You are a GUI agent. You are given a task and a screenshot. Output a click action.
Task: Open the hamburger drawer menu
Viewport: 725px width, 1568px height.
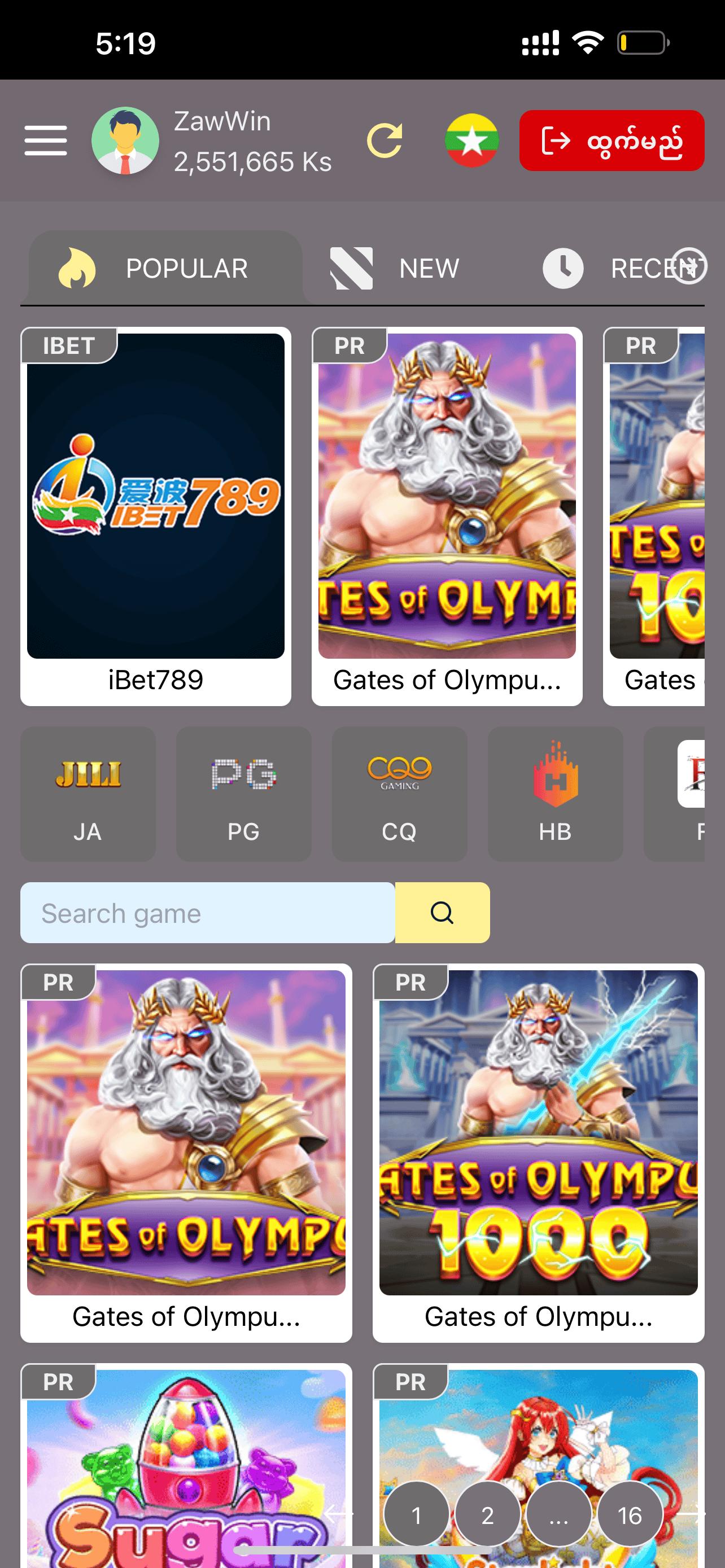pos(46,141)
